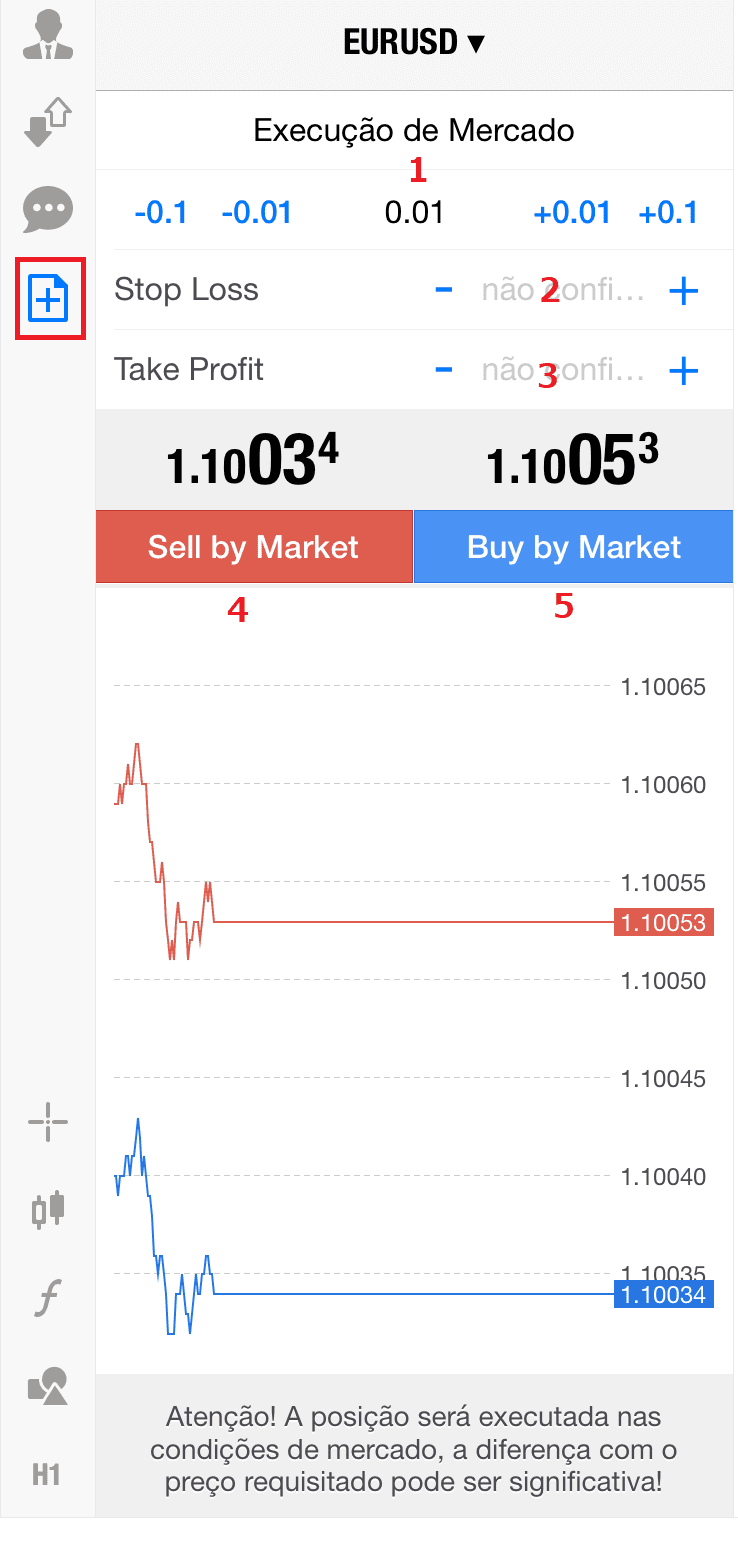Open the indicators f icon

[46, 1299]
